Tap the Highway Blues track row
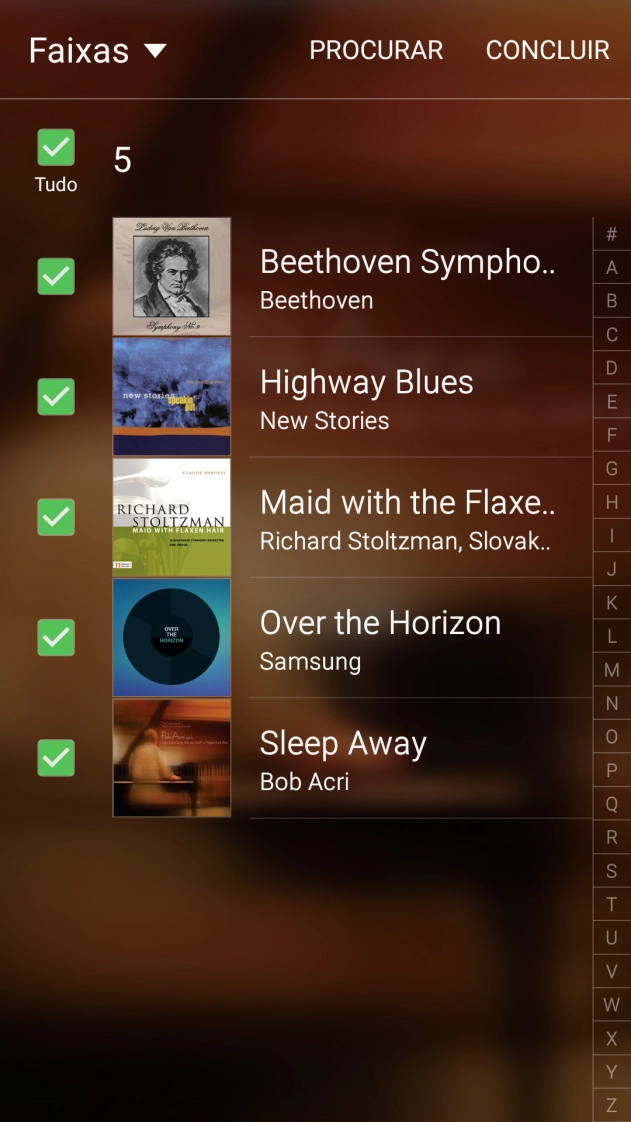This screenshot has height=1122, width=631. [406, 398]
